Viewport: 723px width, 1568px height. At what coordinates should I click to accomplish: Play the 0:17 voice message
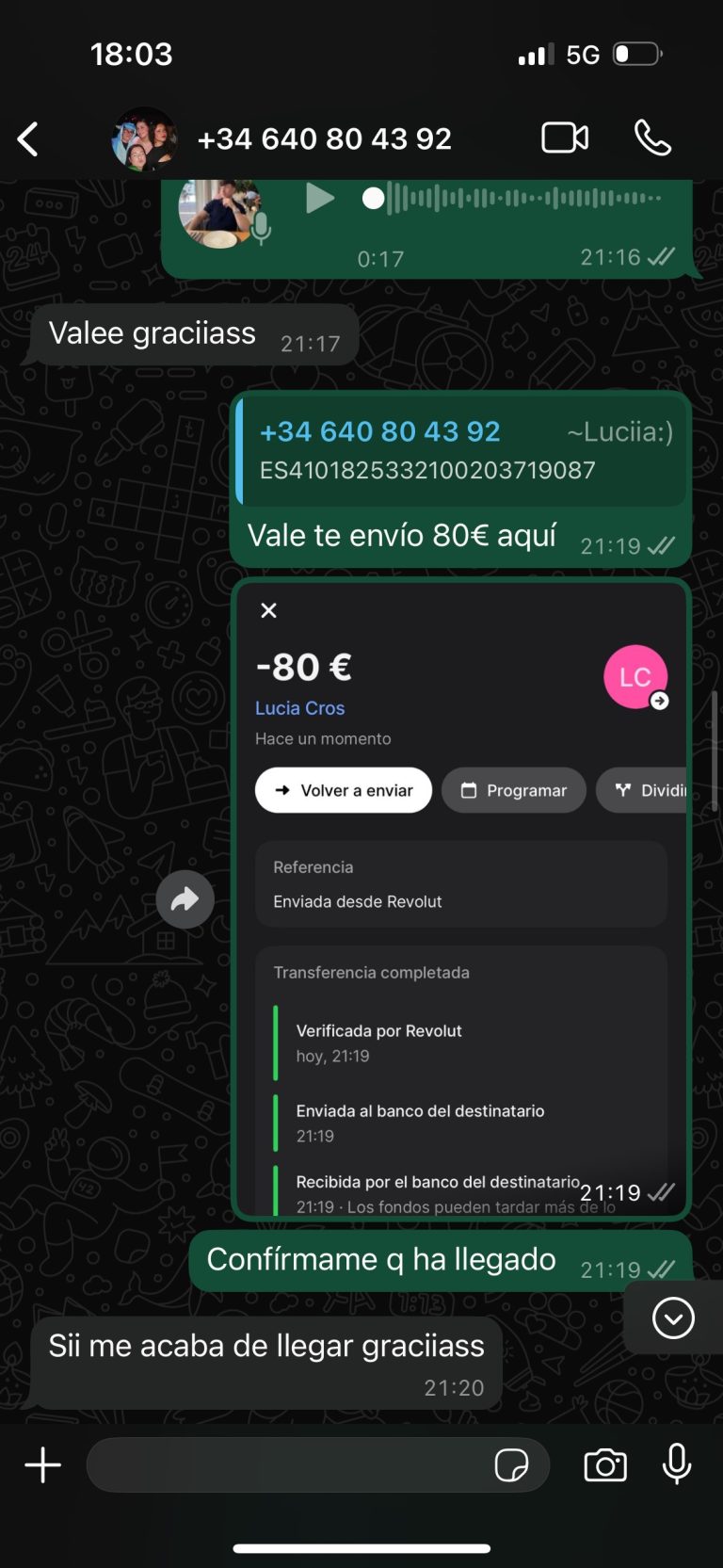[x=320, y=199]
